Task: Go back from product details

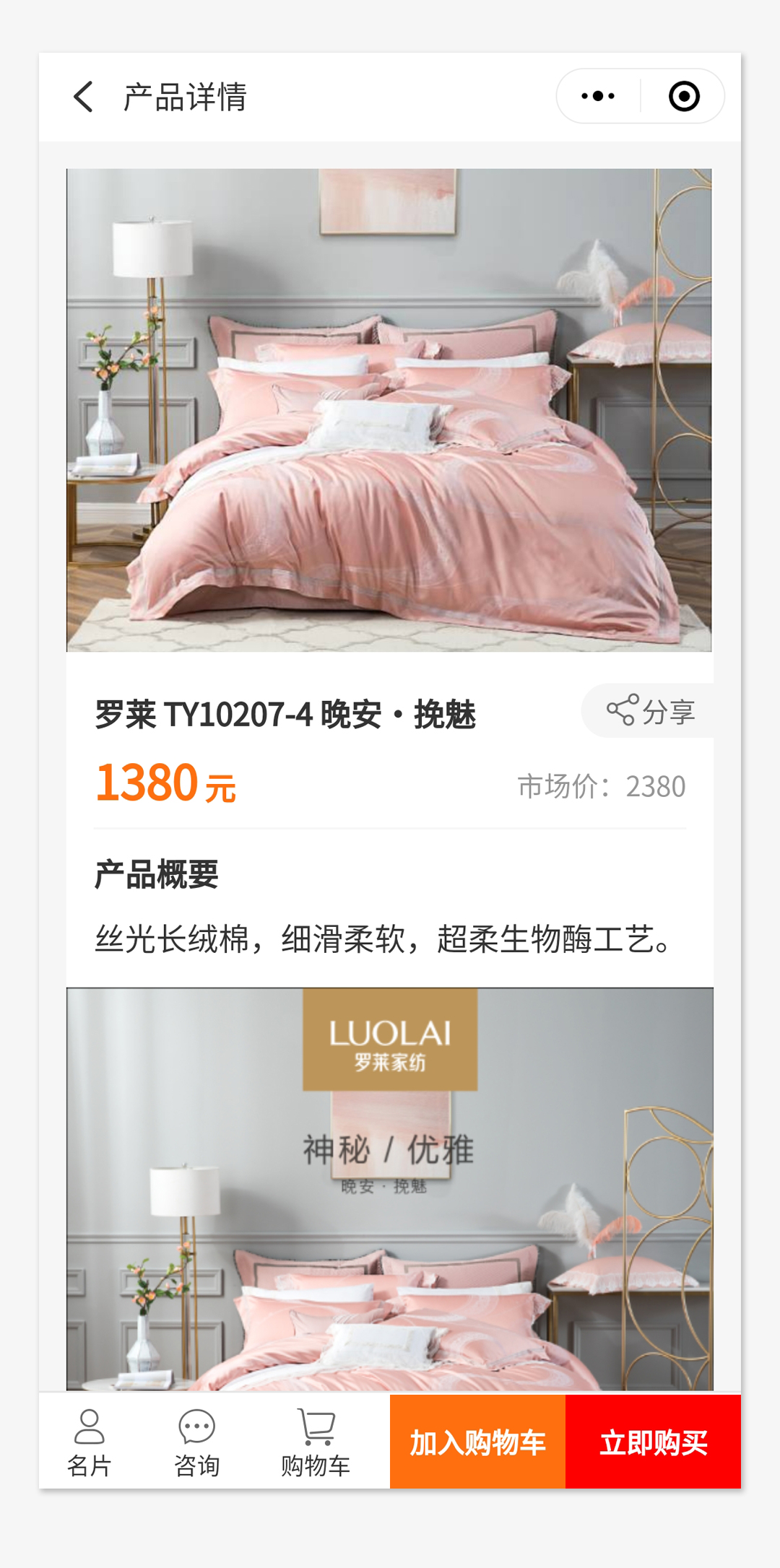Action: tap(84, 97)
